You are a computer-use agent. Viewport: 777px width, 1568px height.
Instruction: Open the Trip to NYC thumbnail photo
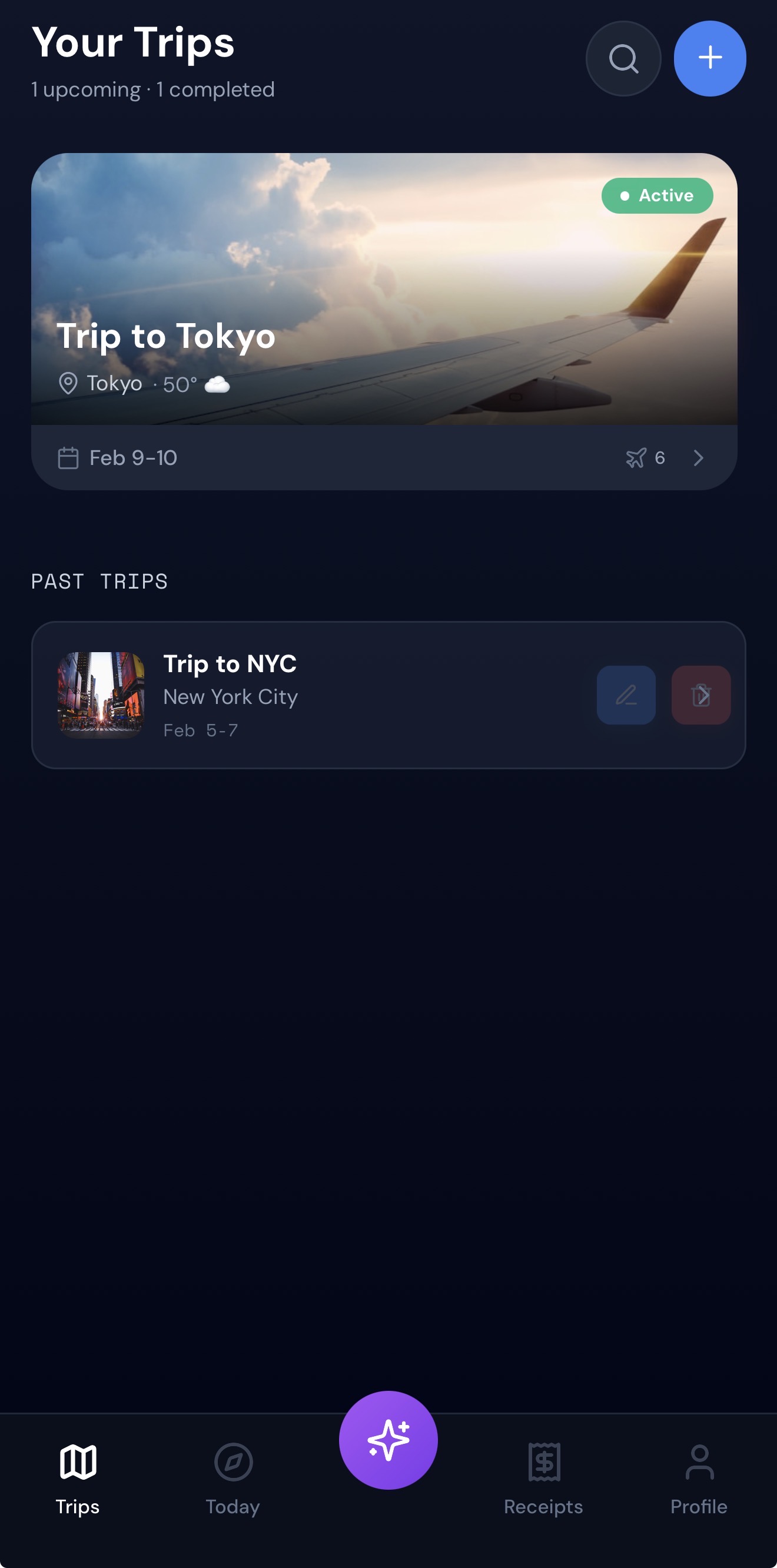click(x=100, y=695)
